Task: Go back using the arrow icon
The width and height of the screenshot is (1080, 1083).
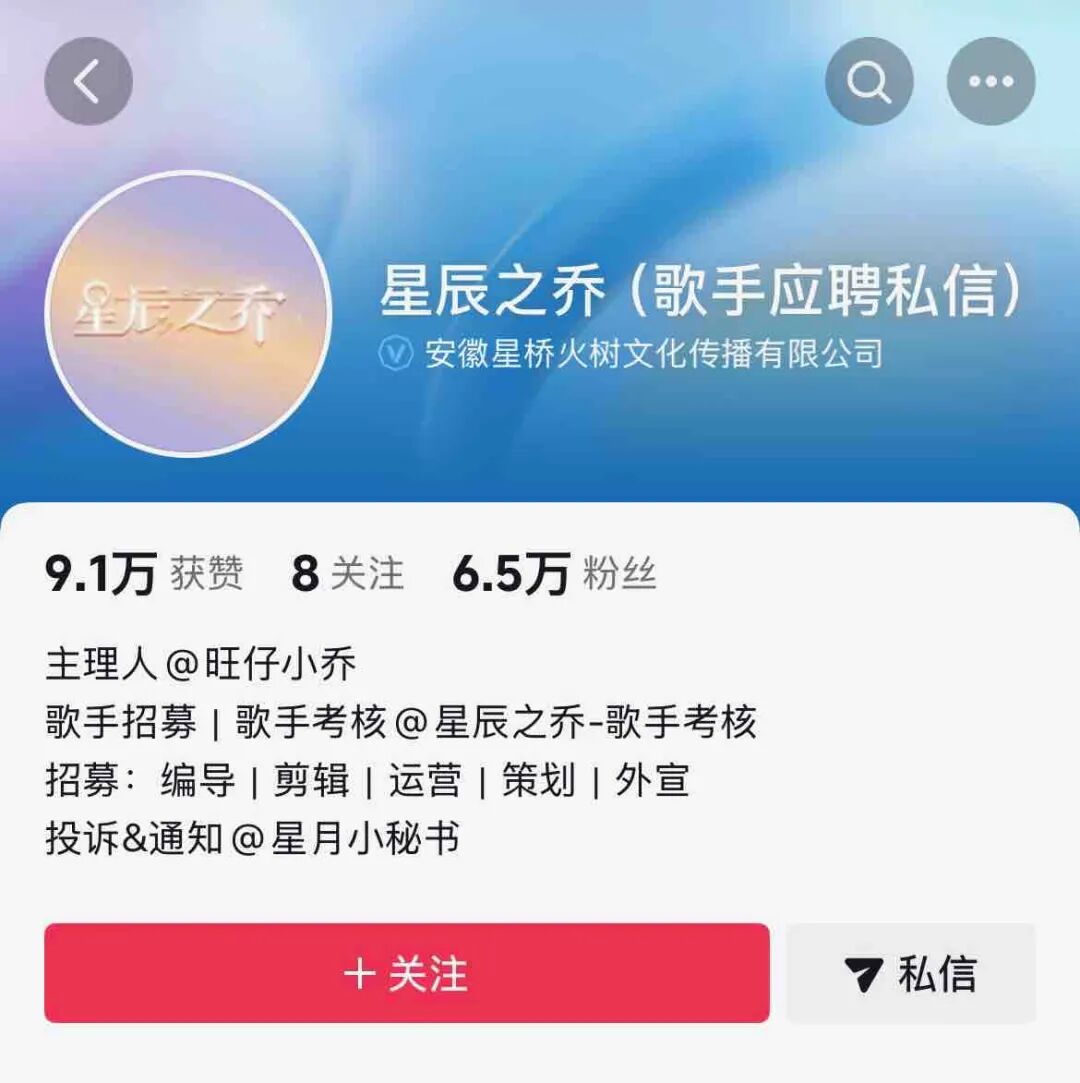Action: [x=88, y=82]
